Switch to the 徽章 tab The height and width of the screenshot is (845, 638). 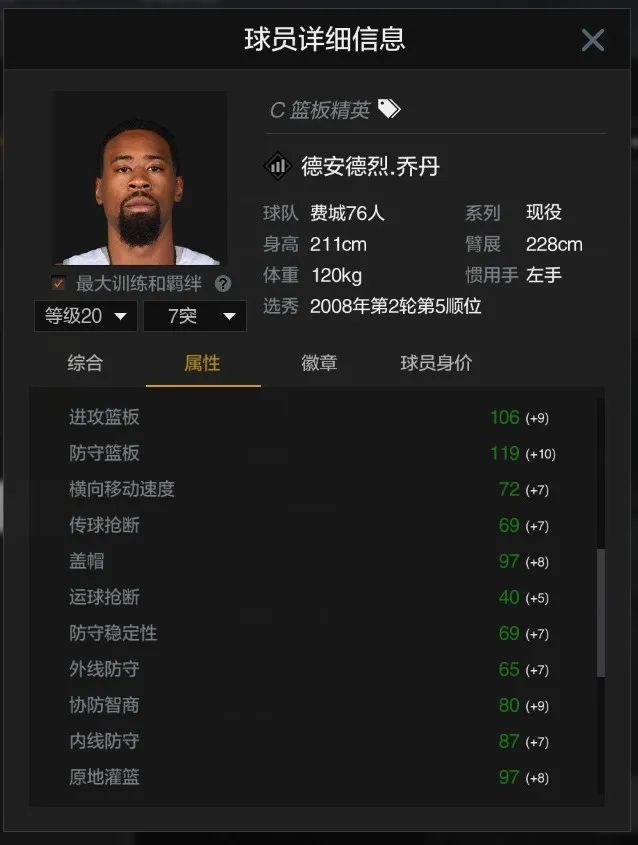point(319,363)
